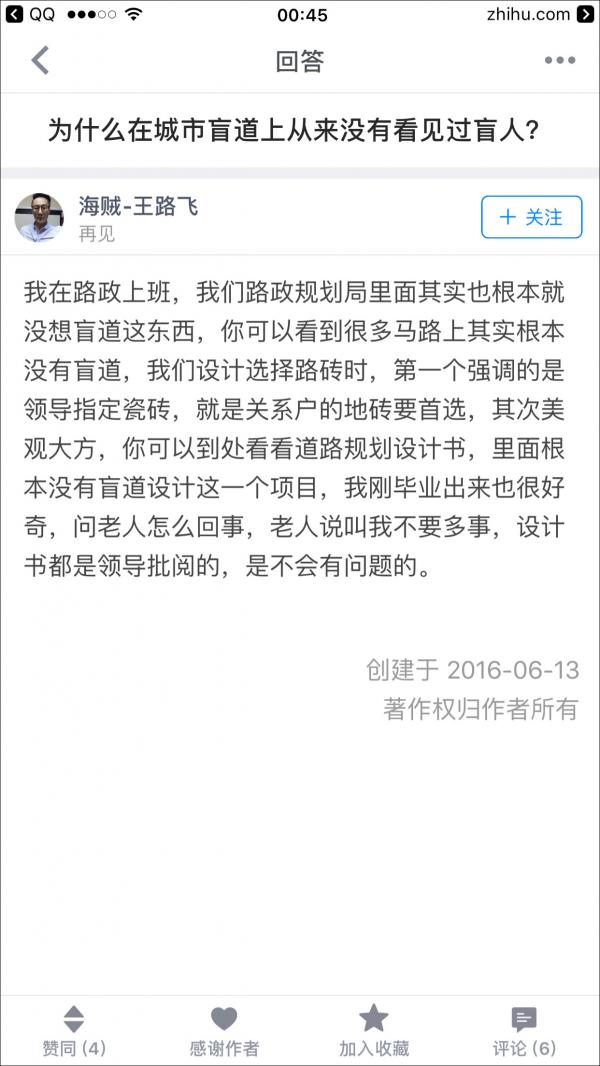Thank the author with 感谢作者
The height and width of the screenshot is (1066, 600).
pyautogui.click(x=224, y=1031)
